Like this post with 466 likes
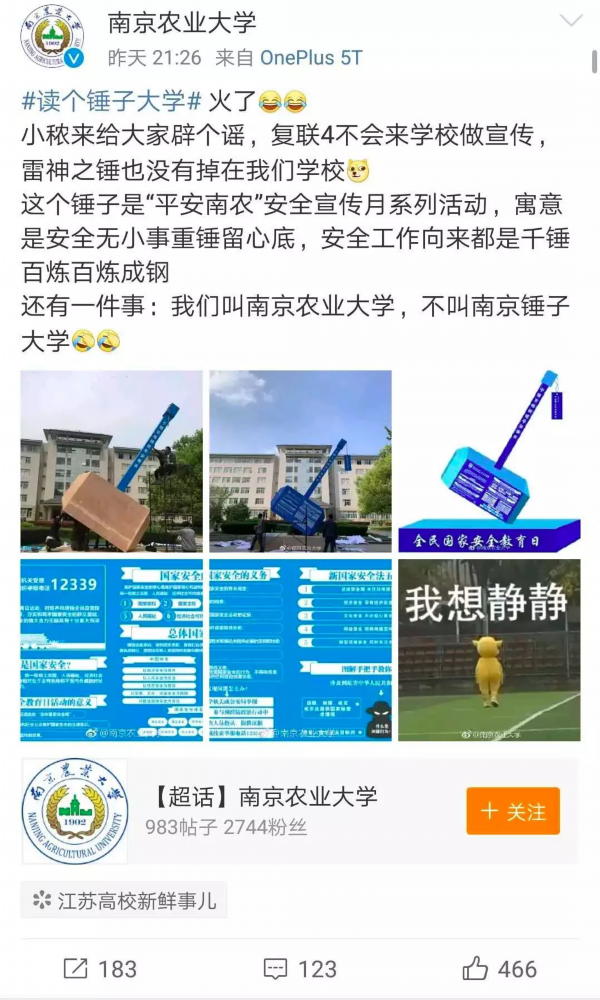Screen dimensions: 600x1000 tap(499, 968)
